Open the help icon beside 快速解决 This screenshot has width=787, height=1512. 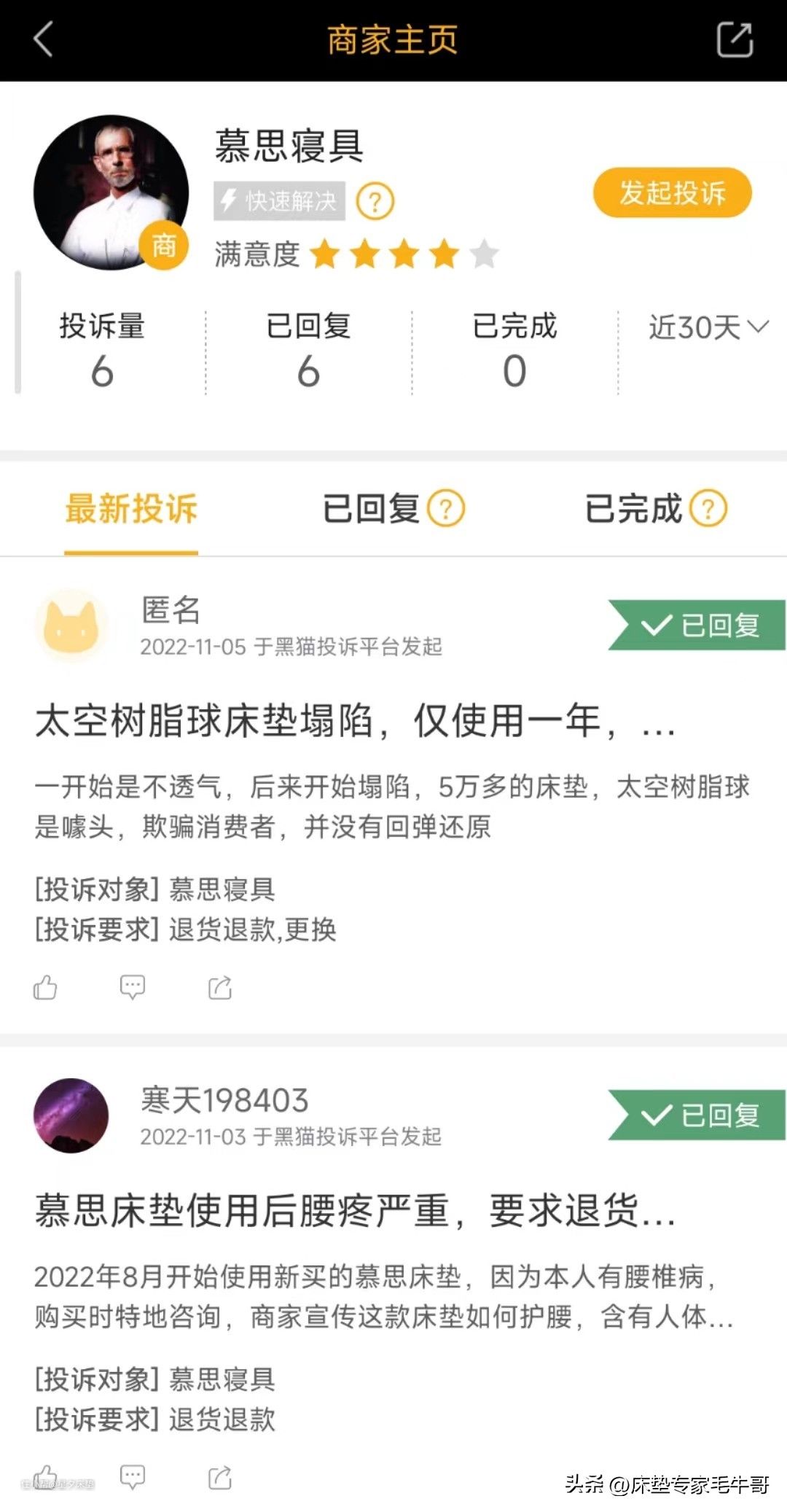click(375, 201)
